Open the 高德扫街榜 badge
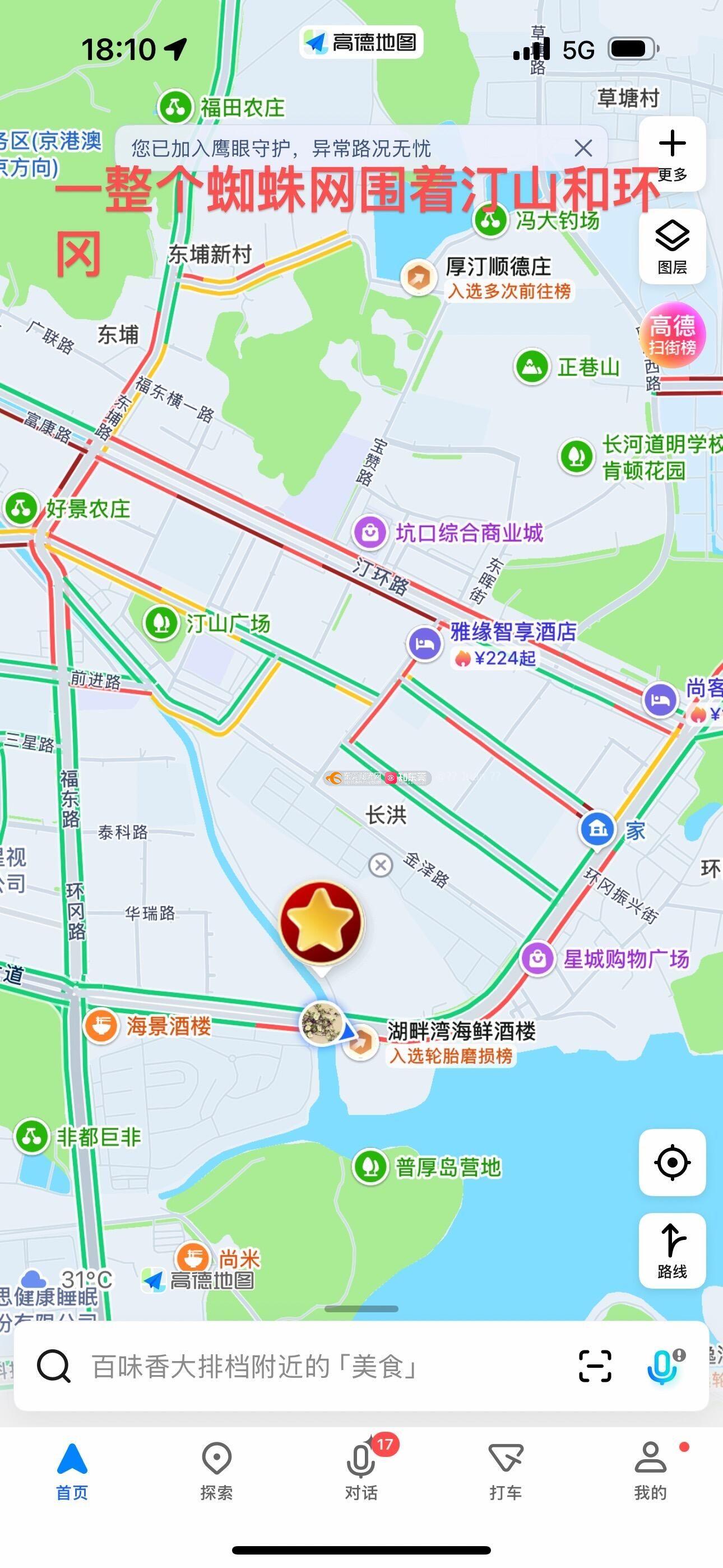 [672, 334]
